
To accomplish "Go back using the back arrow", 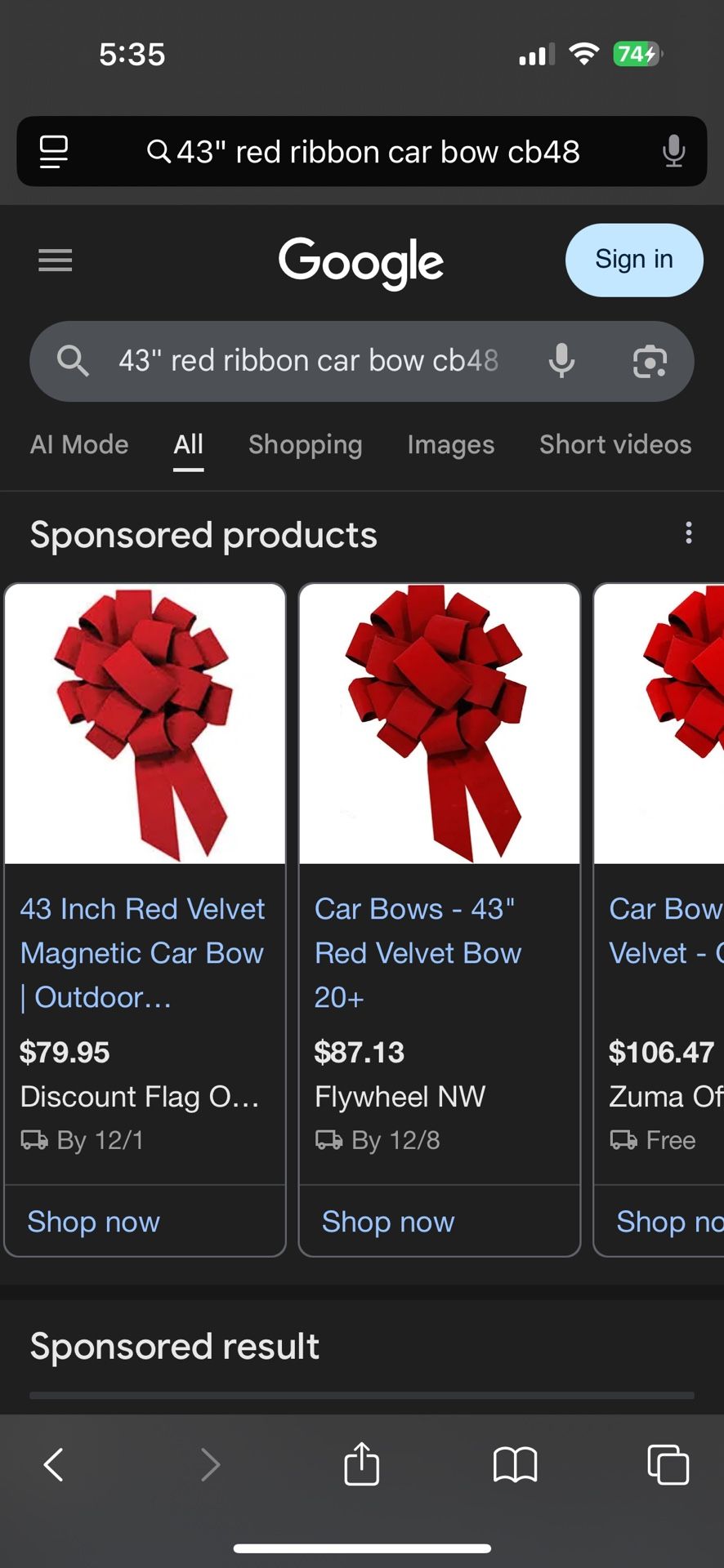I will tap(52, 1463).
